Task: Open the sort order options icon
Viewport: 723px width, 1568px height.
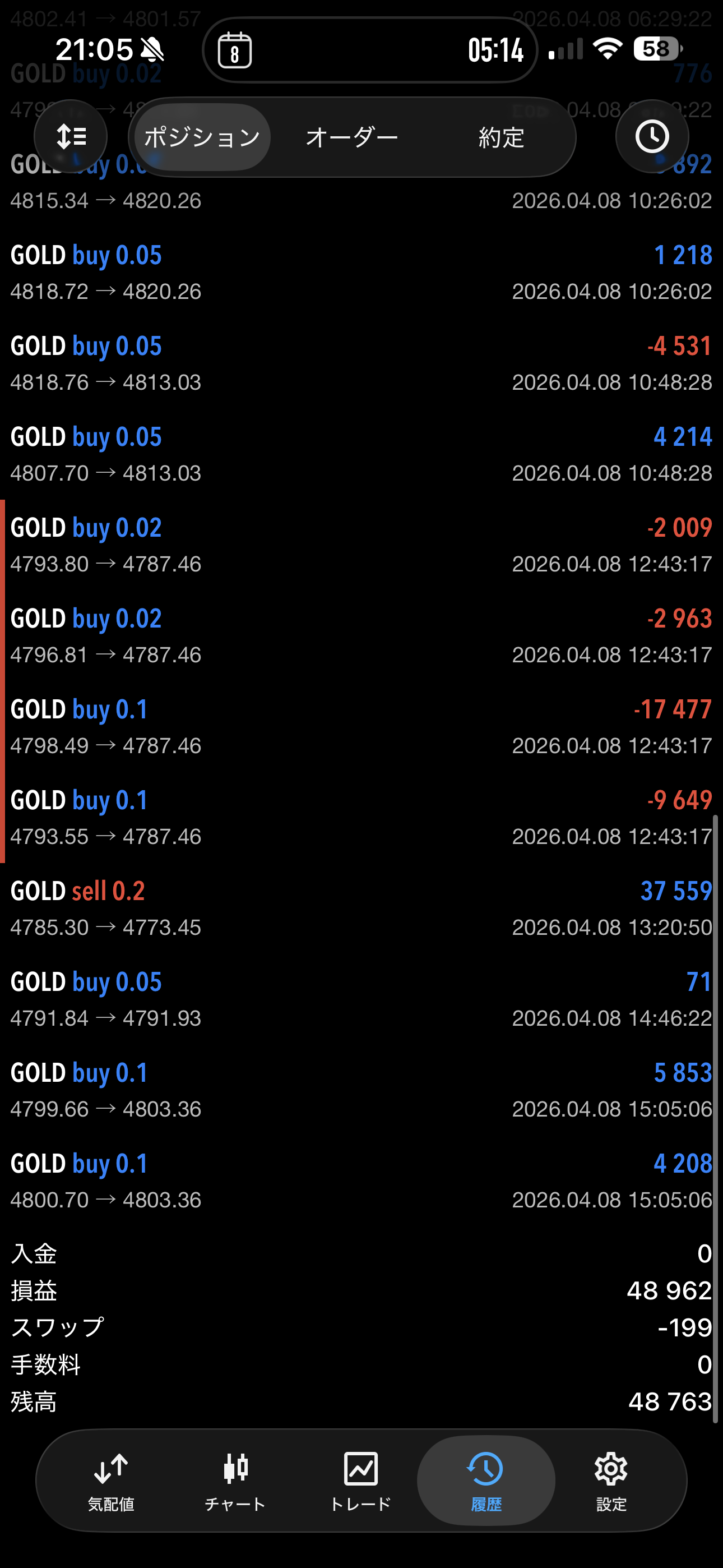Action: 71,136
